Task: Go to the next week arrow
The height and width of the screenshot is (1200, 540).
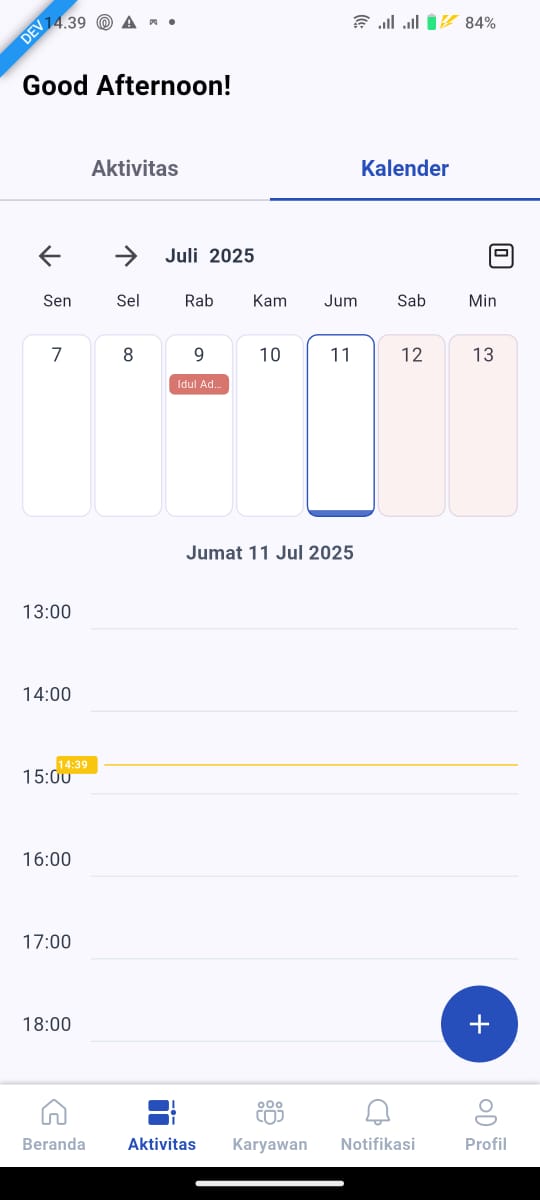Action: (x=125, y=256)
